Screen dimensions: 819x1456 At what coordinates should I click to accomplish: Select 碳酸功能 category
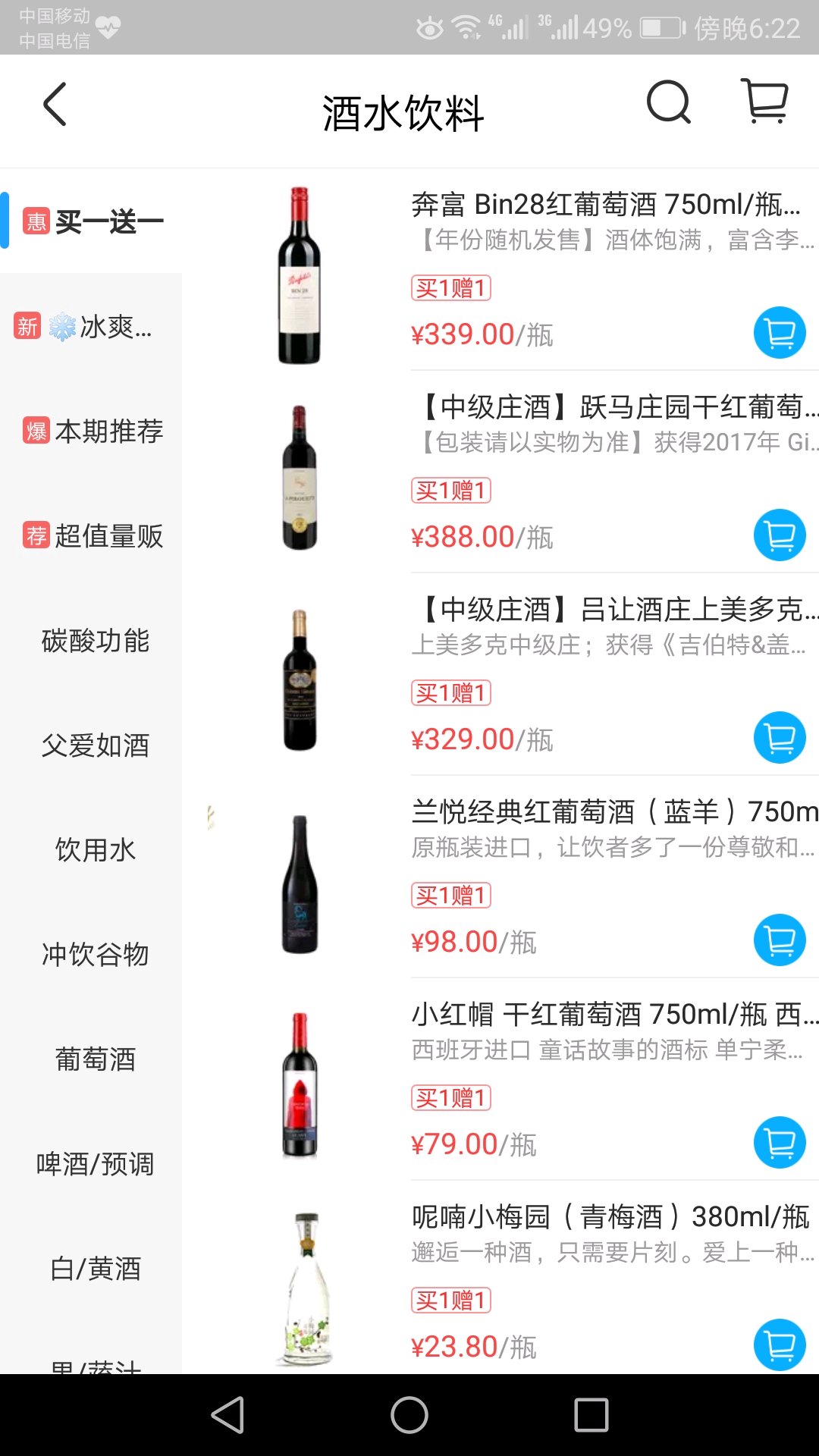pyautogui.click(x=95, y=641)
